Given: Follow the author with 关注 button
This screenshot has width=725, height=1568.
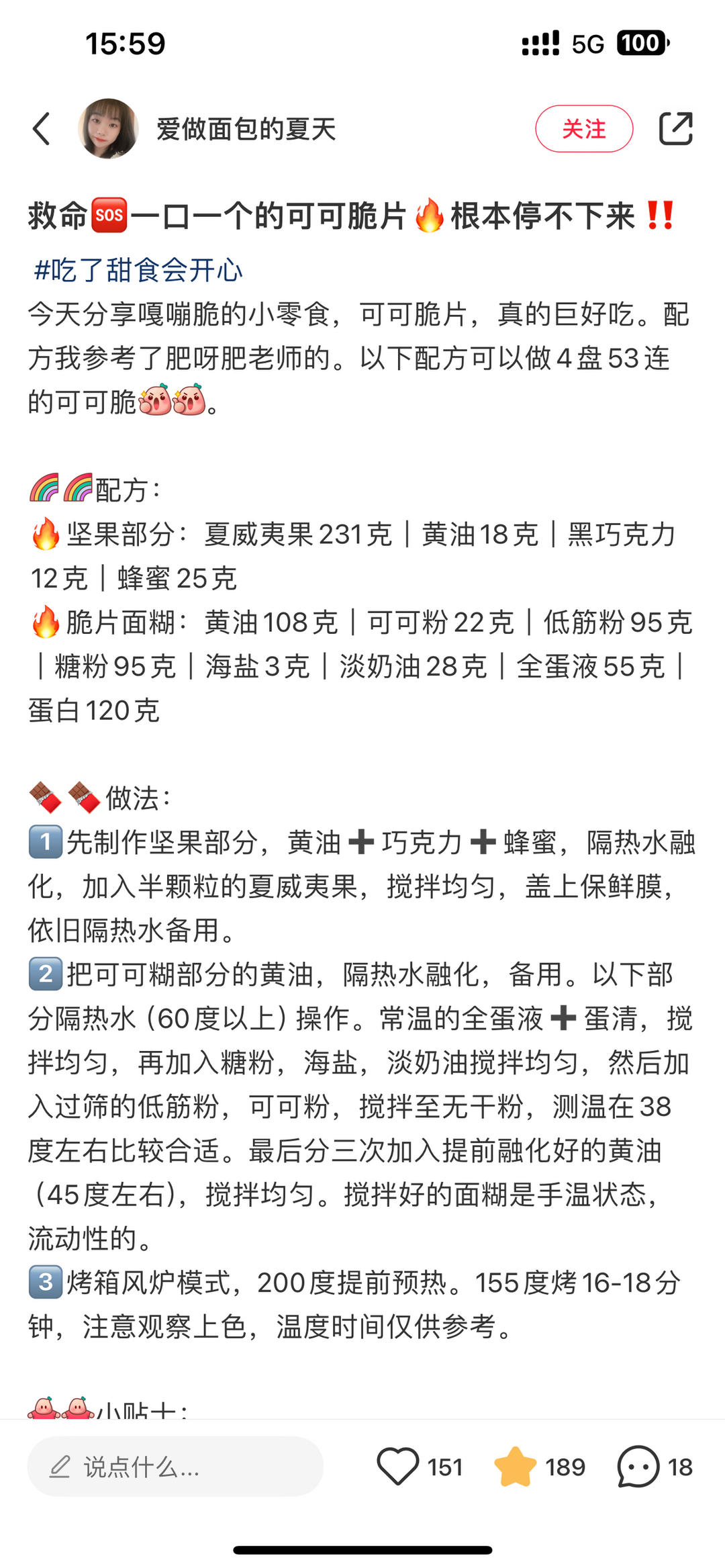Looking at the screenshot, I should coord(583,128).
